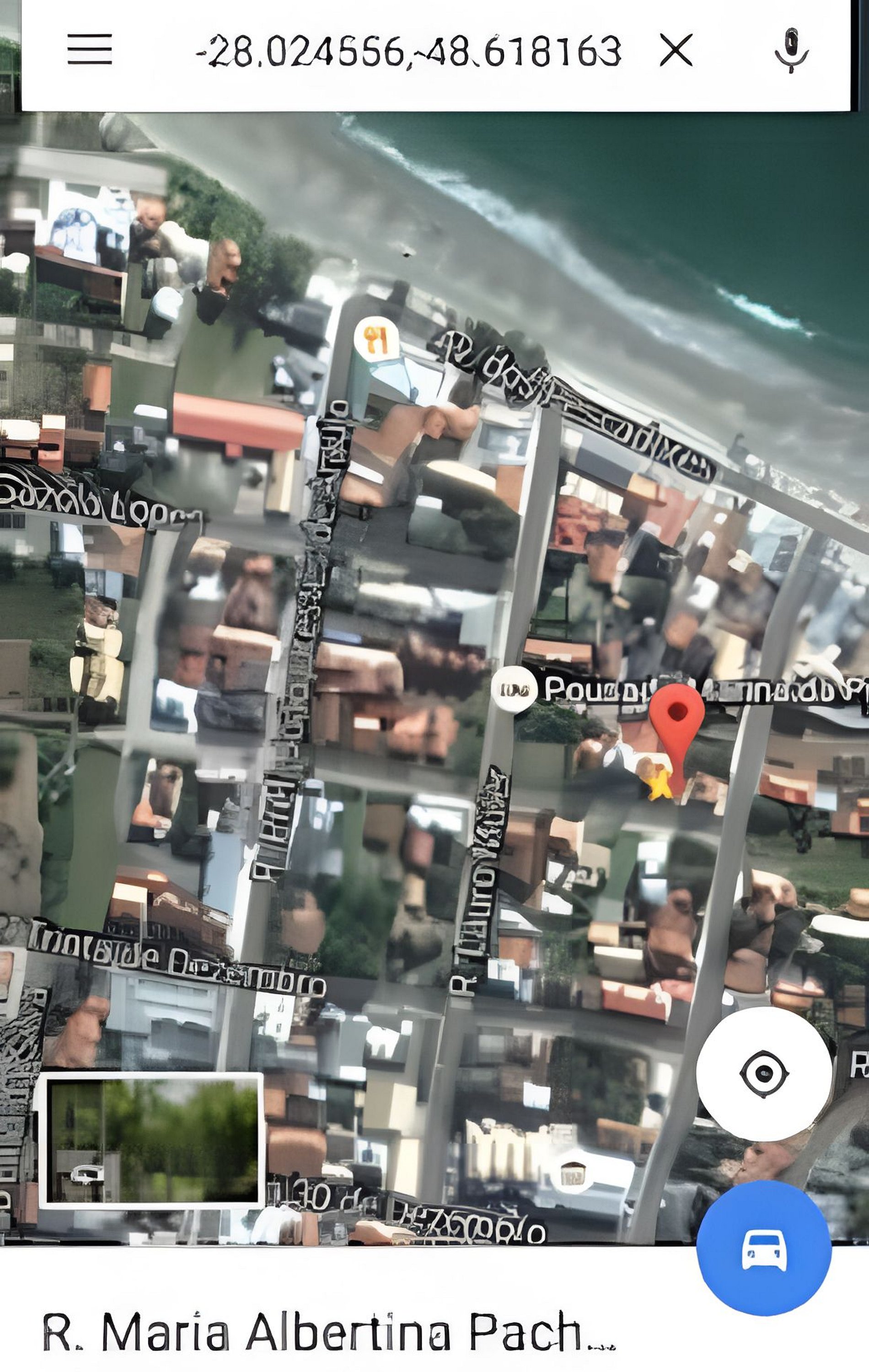Open the hamburger menu drawer
This screenshot has height=1372, width=869.
click(90, 49)
